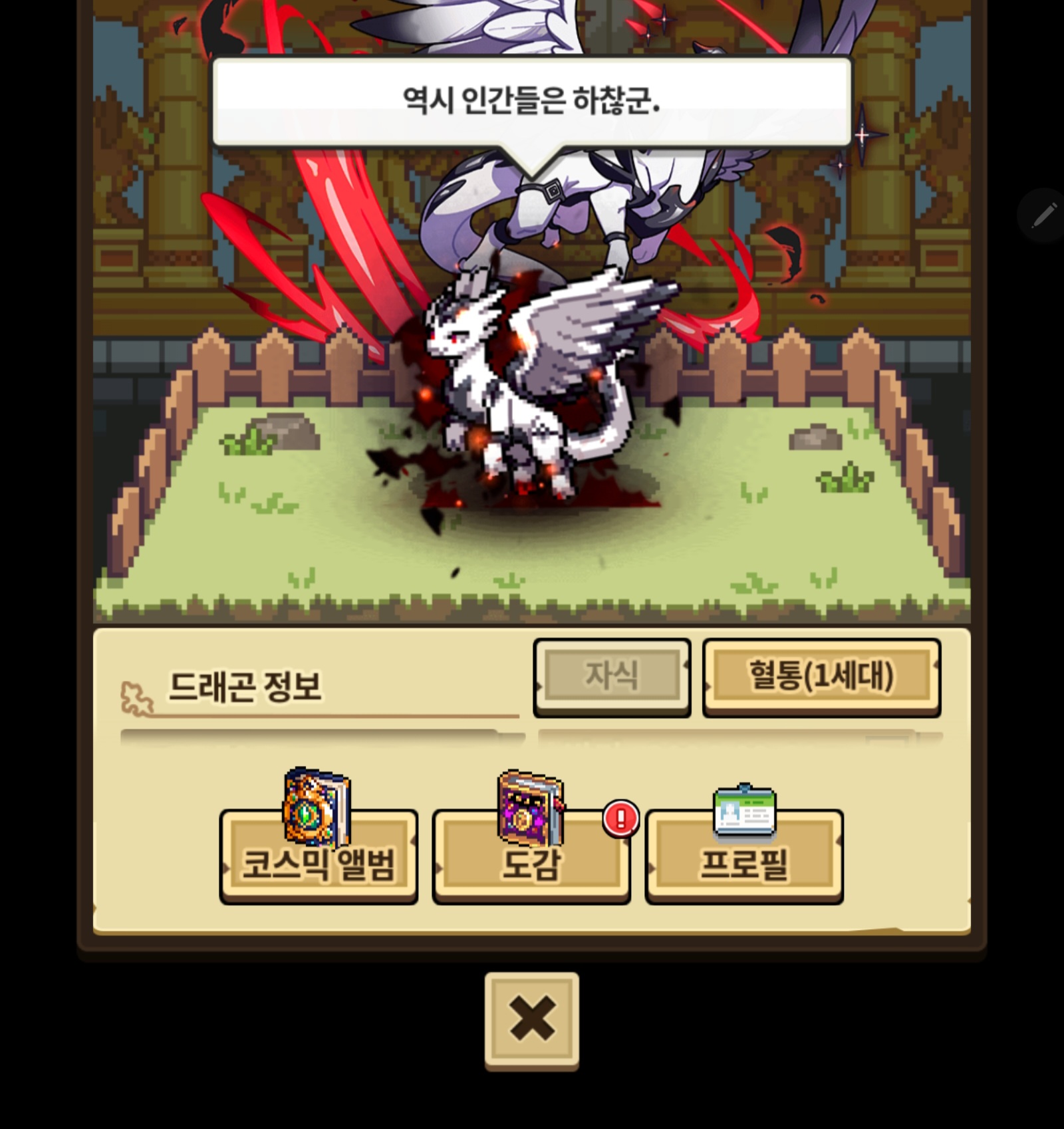View the 프로필 profile
The width and height of the screenshot is (1064, 1129).
(x=744, y=858)
